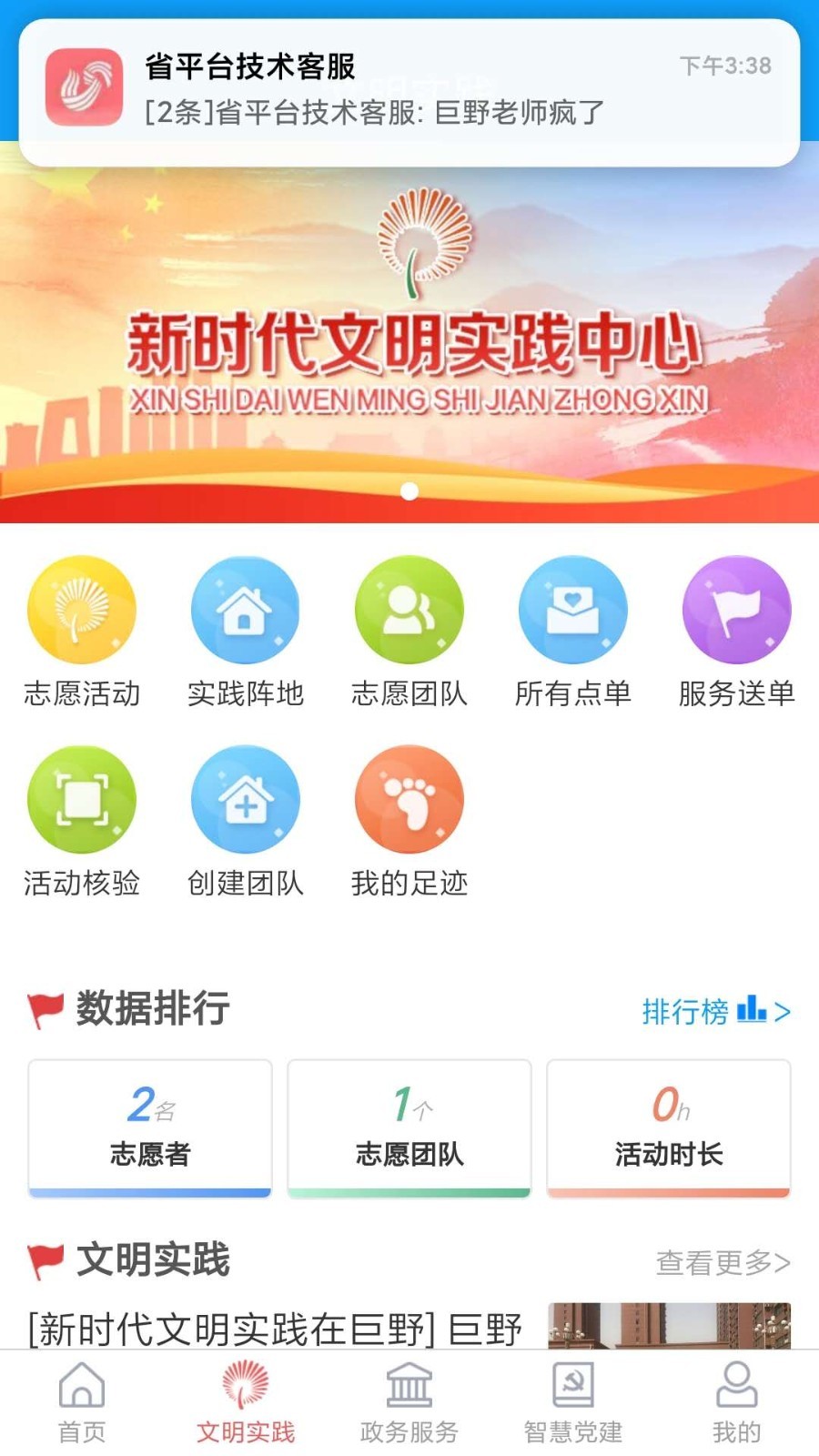Open the 省平台技术客服 notification

pos(409,91)
